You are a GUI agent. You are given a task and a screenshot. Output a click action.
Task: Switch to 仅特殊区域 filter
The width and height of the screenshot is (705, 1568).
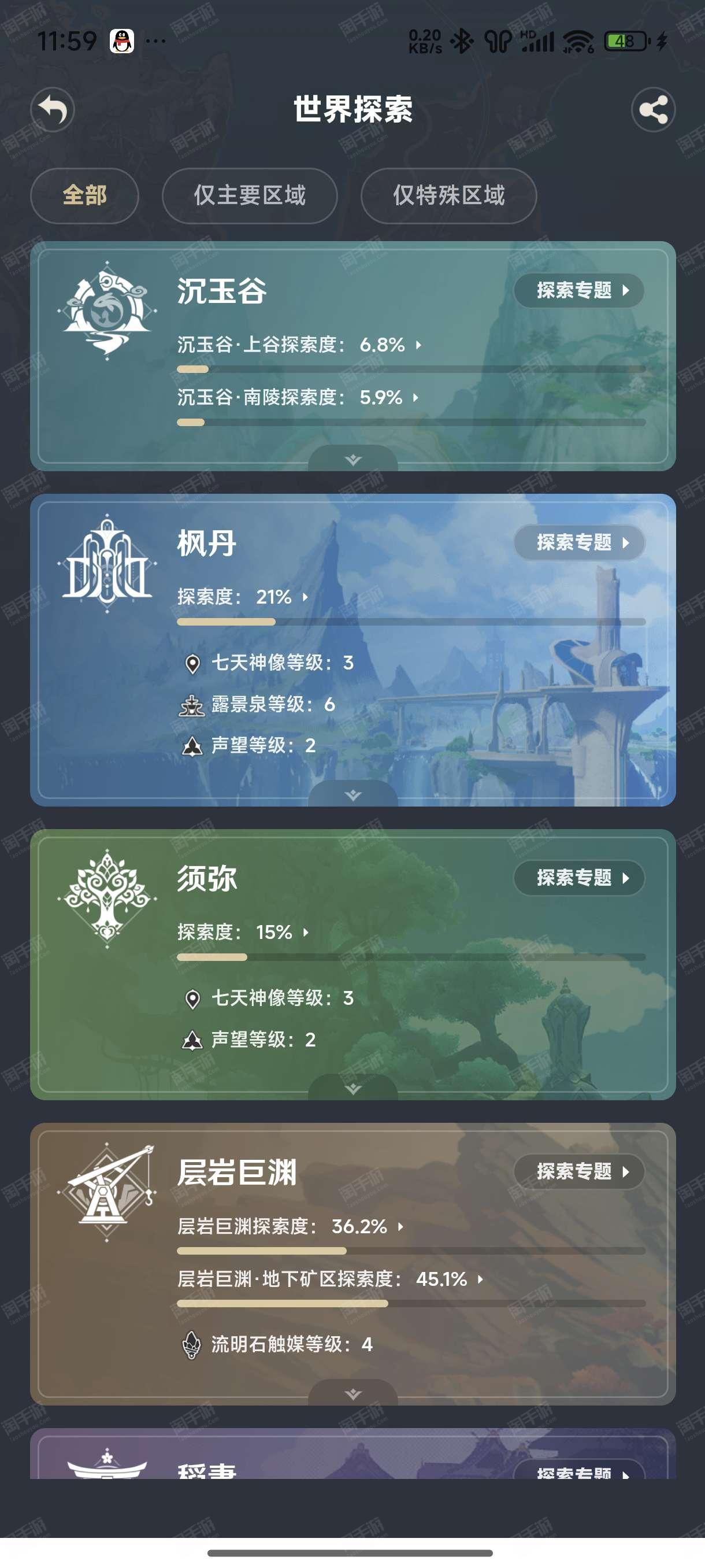[448, 195]
